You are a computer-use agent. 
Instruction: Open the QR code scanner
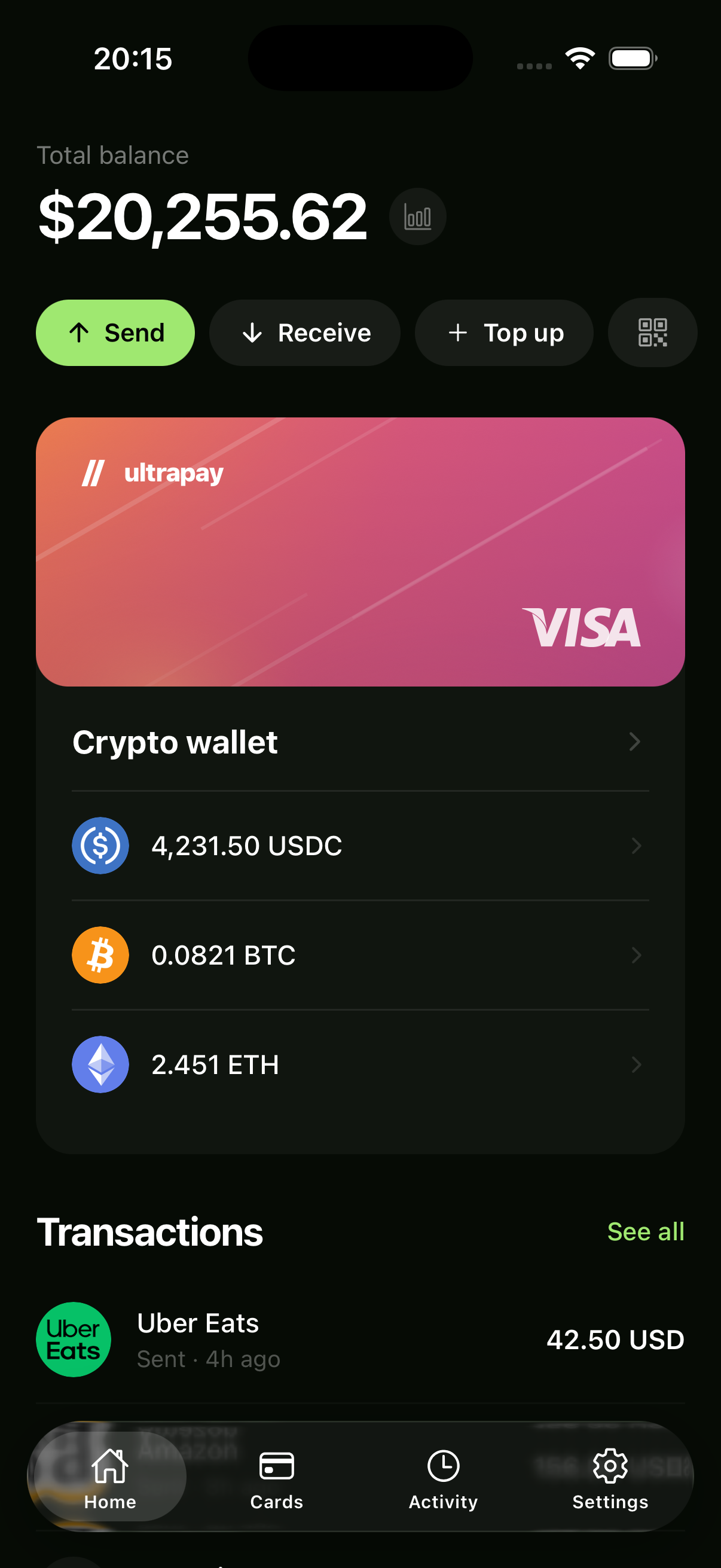tap(652, 333)
